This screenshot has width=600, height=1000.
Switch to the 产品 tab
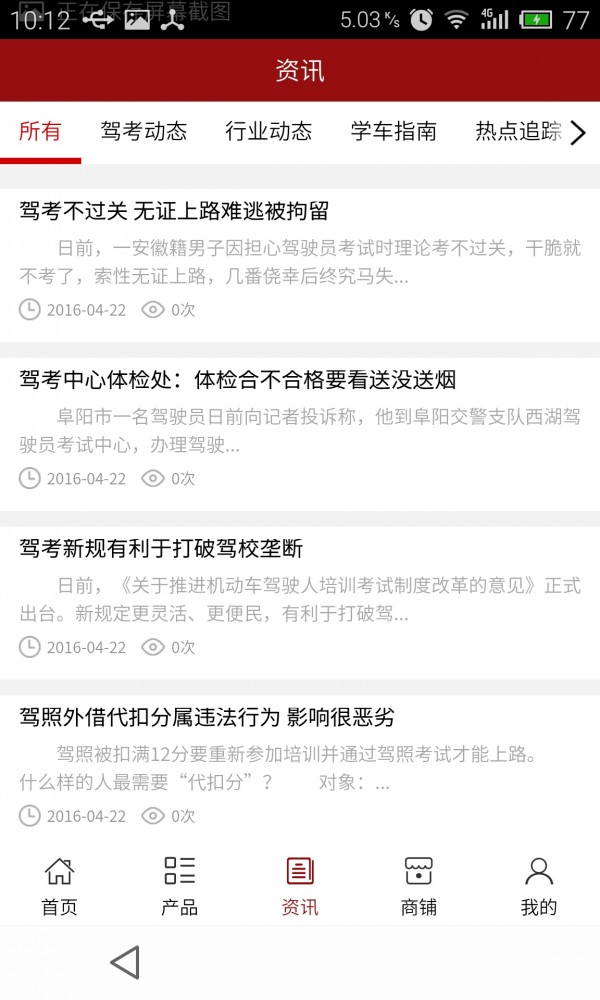click(179, 885)
